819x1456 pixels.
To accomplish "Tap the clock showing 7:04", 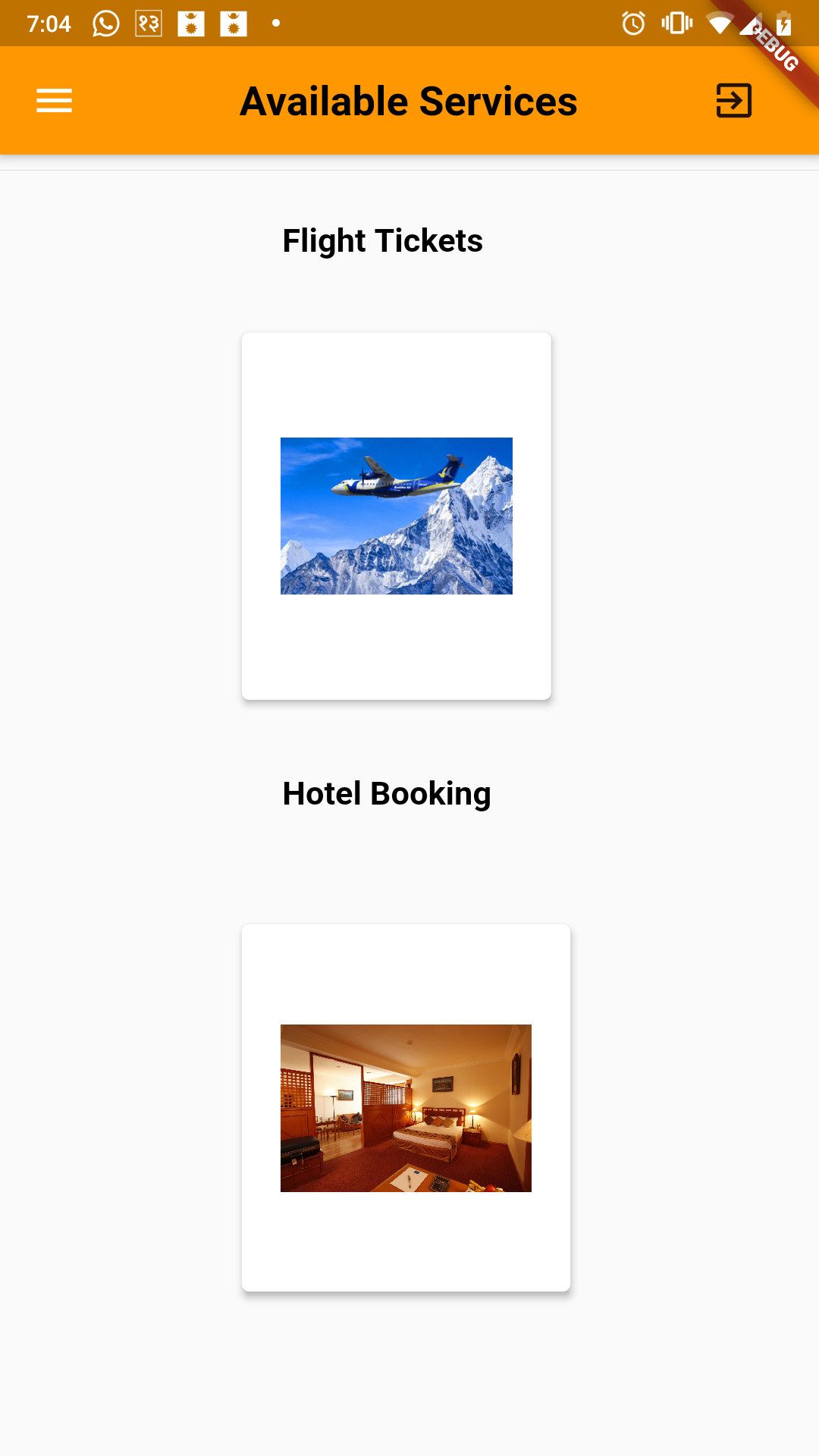I will click(x=50, y=24).
